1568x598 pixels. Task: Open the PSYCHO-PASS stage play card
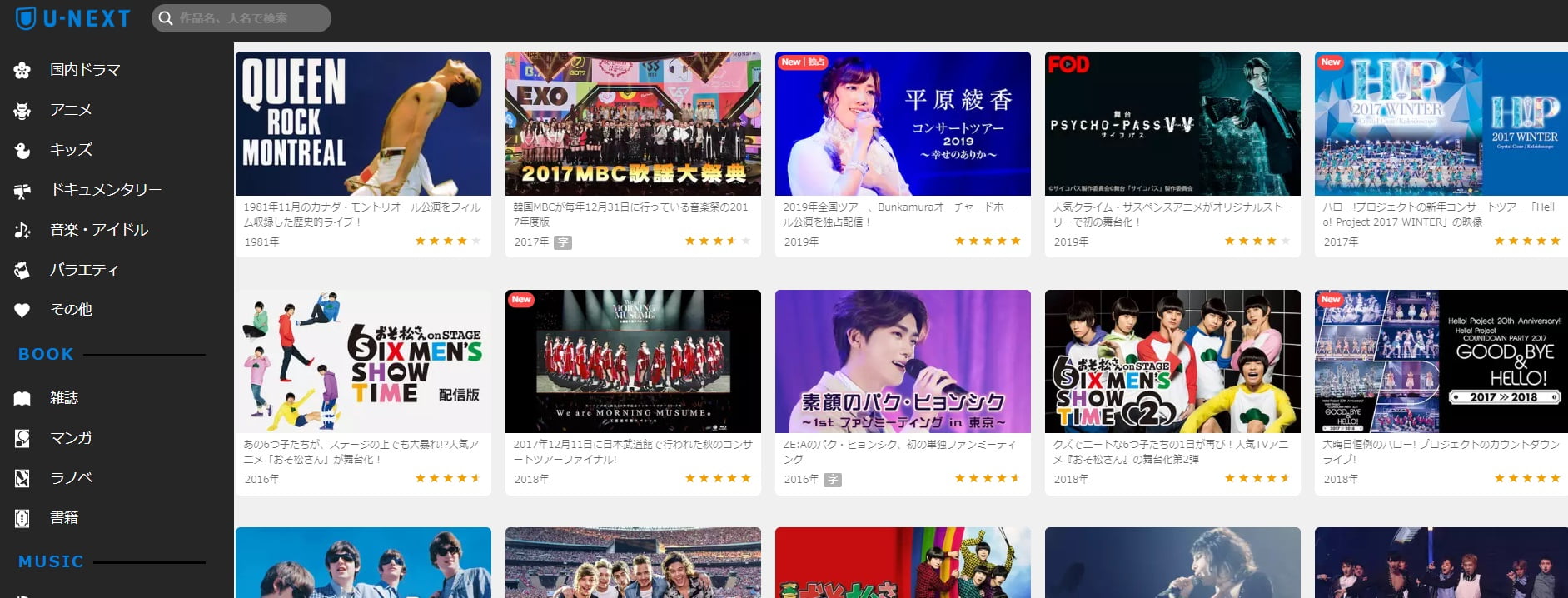1172,125
